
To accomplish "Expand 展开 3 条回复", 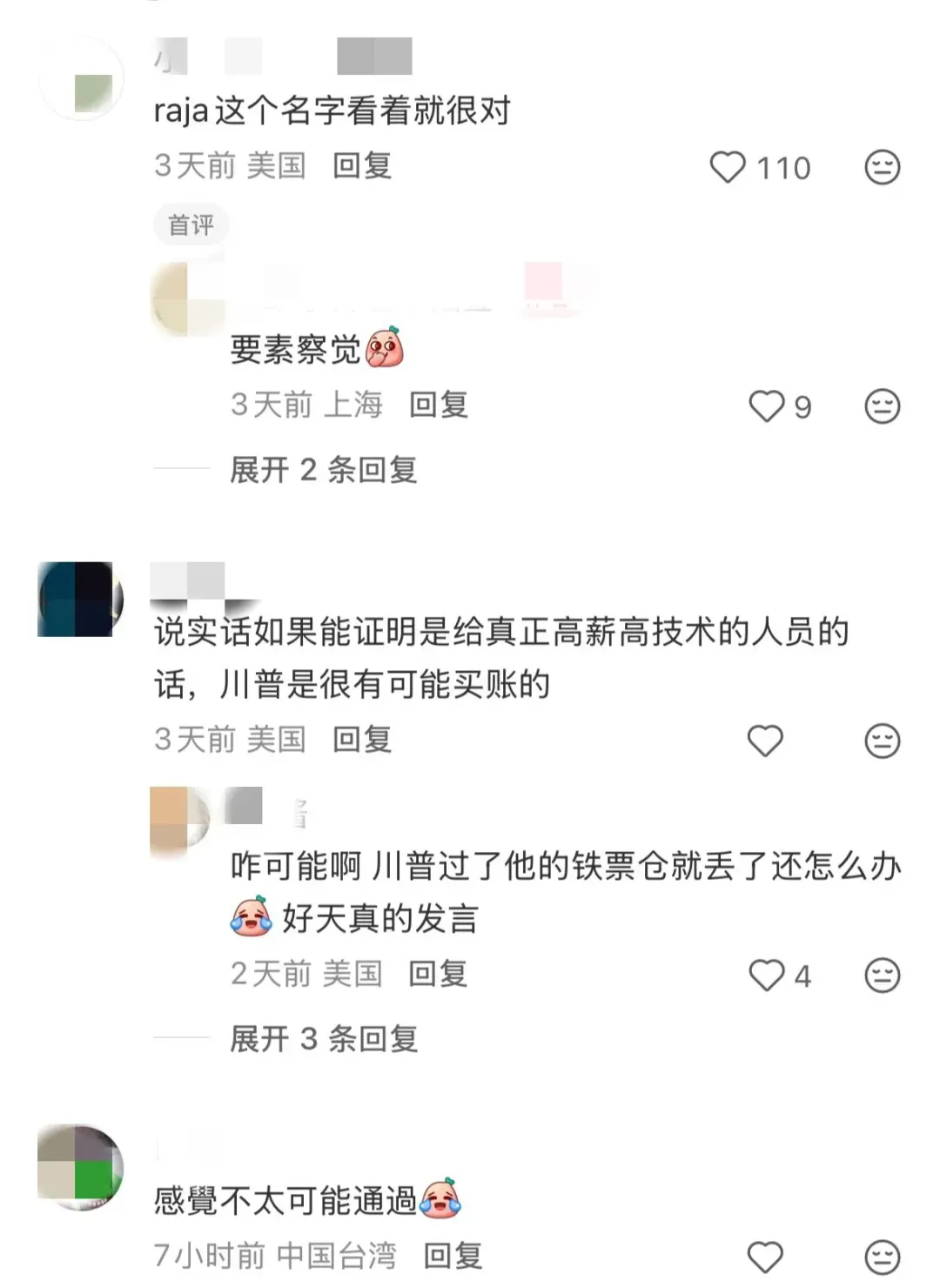I will [x=323, y=1038].
